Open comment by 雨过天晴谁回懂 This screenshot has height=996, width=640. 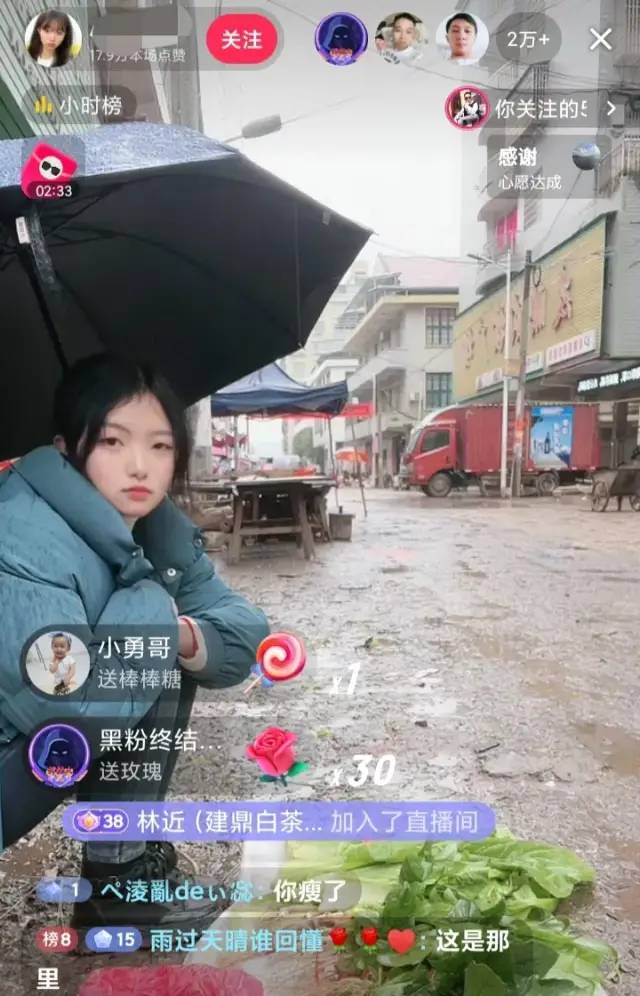pos(280,940)
